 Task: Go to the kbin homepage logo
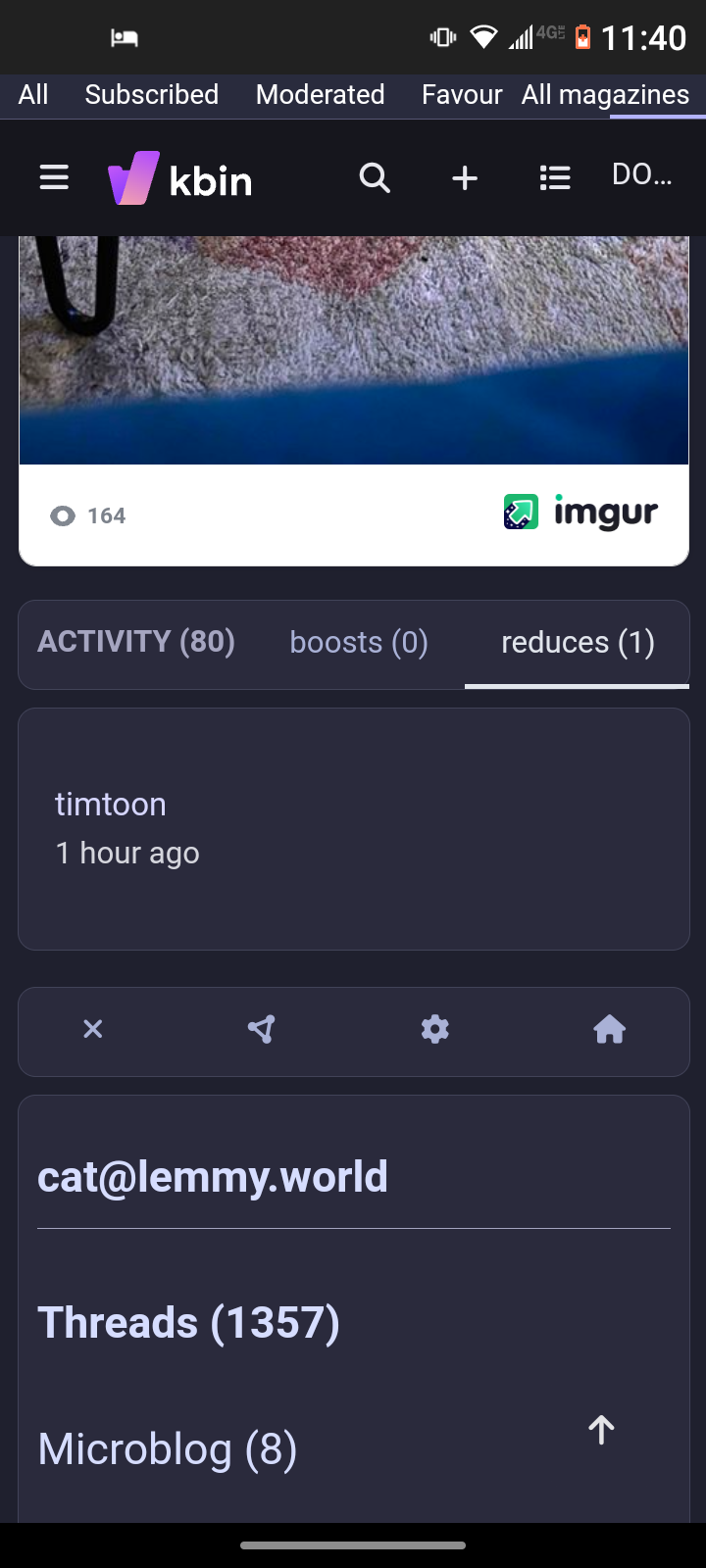(180, 178)
